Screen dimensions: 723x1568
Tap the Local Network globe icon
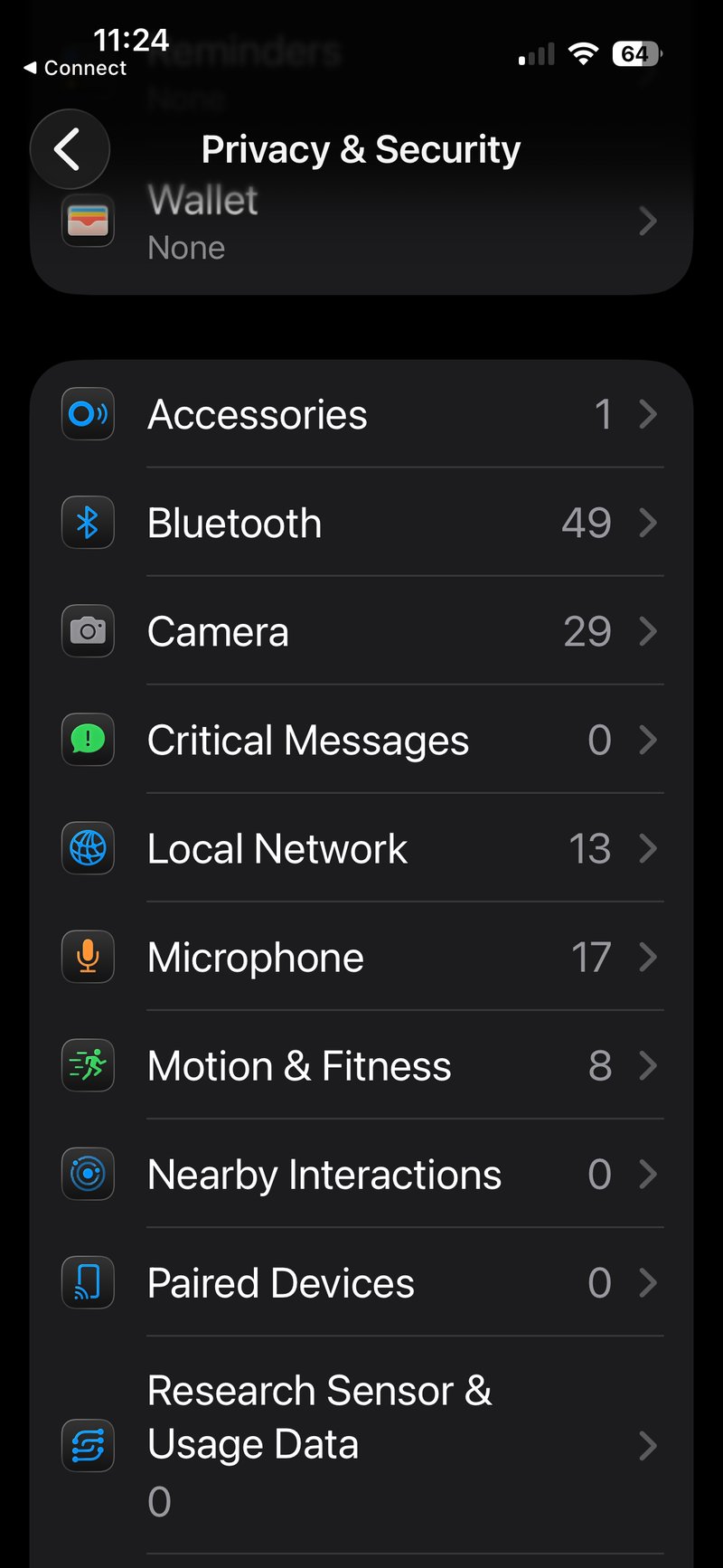coord(87,848)
